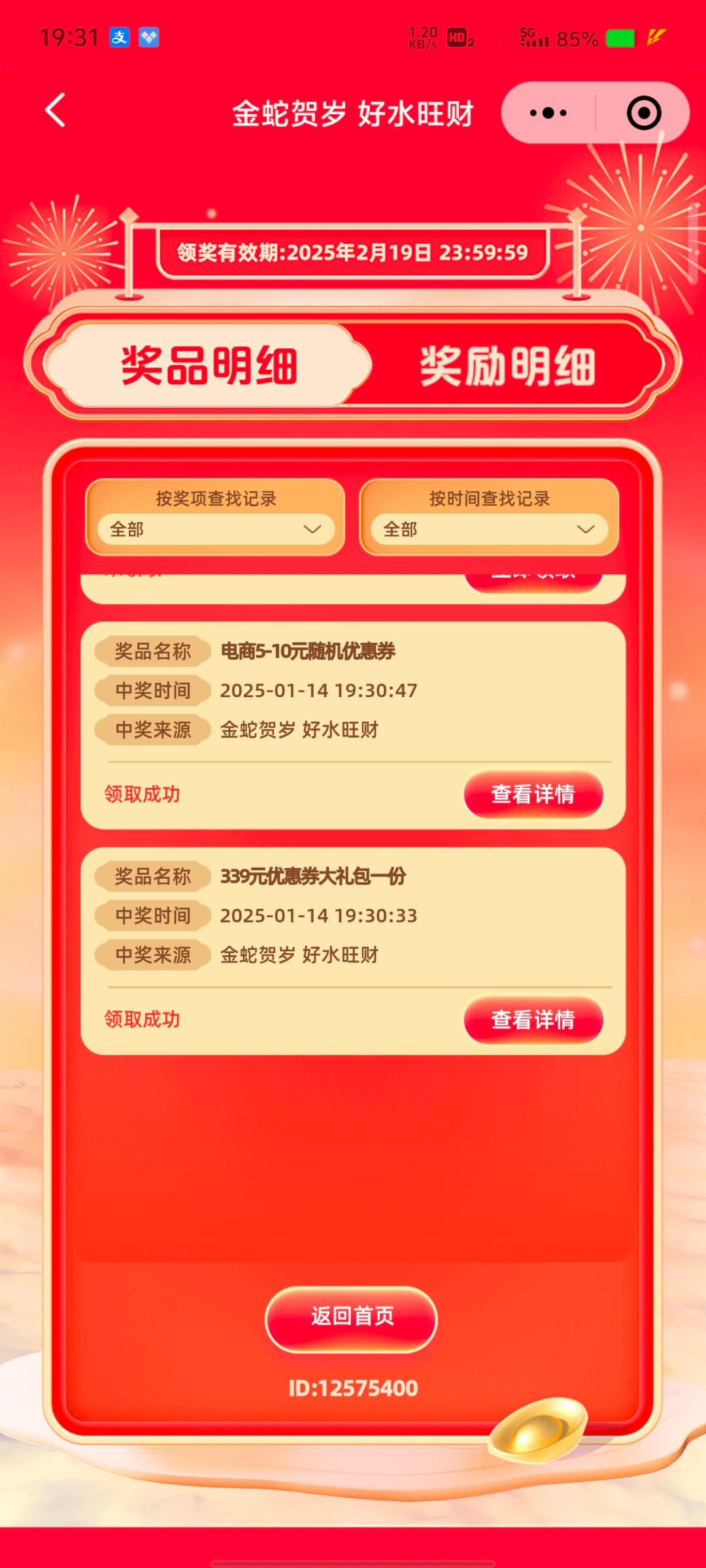Viewport: 706px width, 1568px height.
Task: Expand the 按奖项查找记录 dropdown
Action: click(216, 529)
